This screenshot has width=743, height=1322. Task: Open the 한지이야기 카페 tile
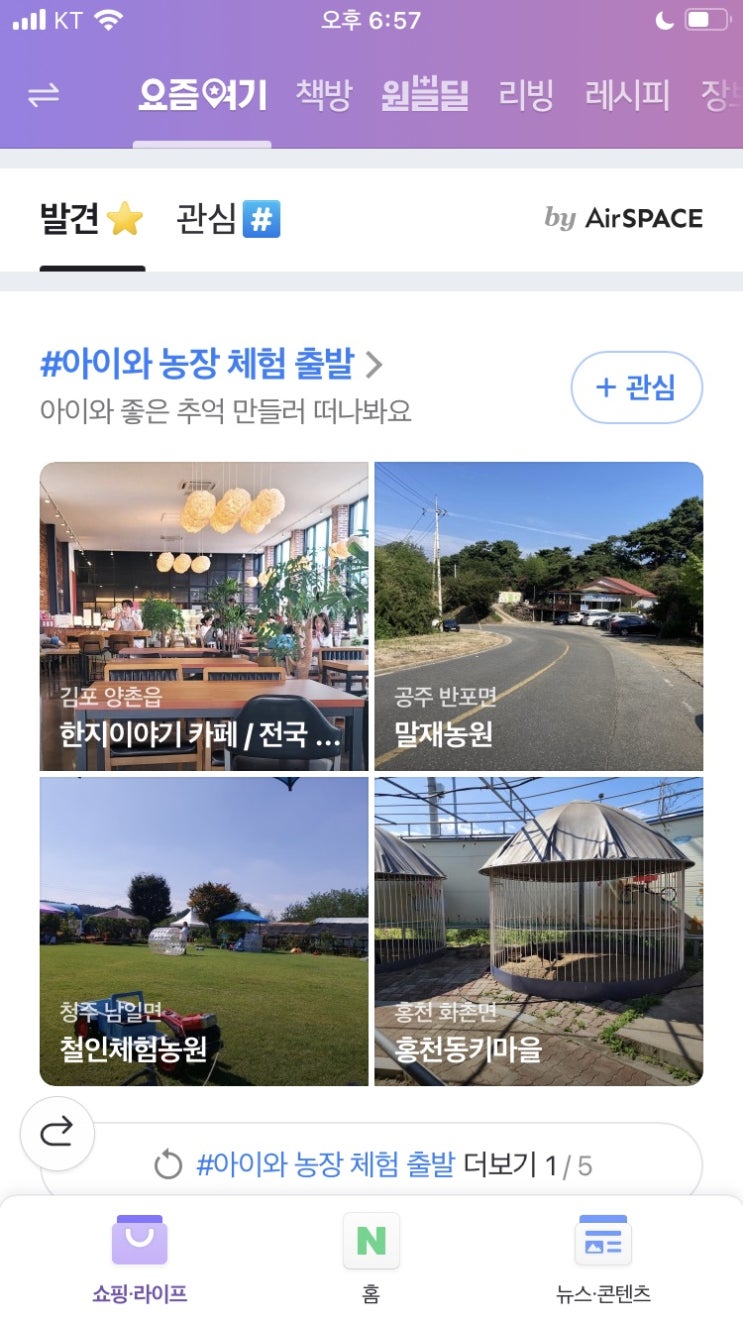pyautogui.click(x=204, y=616)
